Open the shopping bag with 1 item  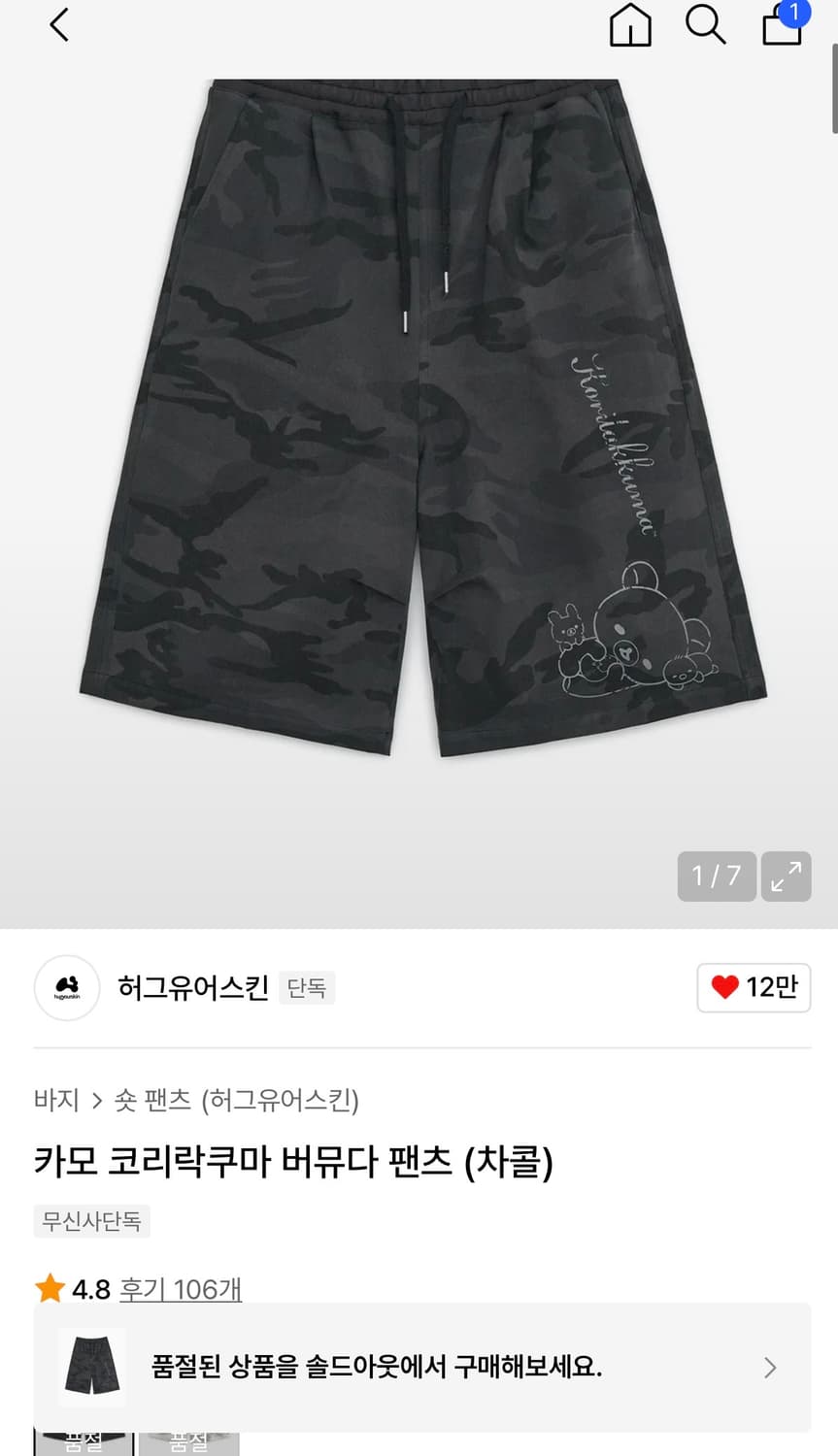780,28
